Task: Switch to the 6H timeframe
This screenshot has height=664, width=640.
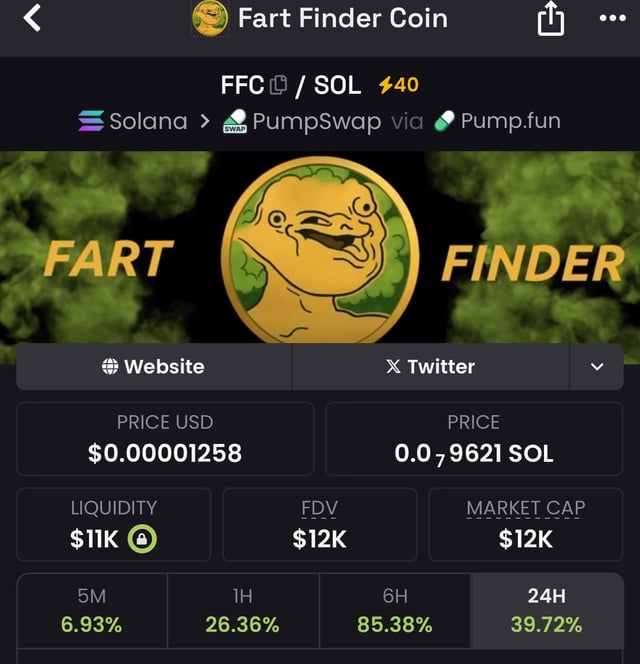Action: click(395, 610)
